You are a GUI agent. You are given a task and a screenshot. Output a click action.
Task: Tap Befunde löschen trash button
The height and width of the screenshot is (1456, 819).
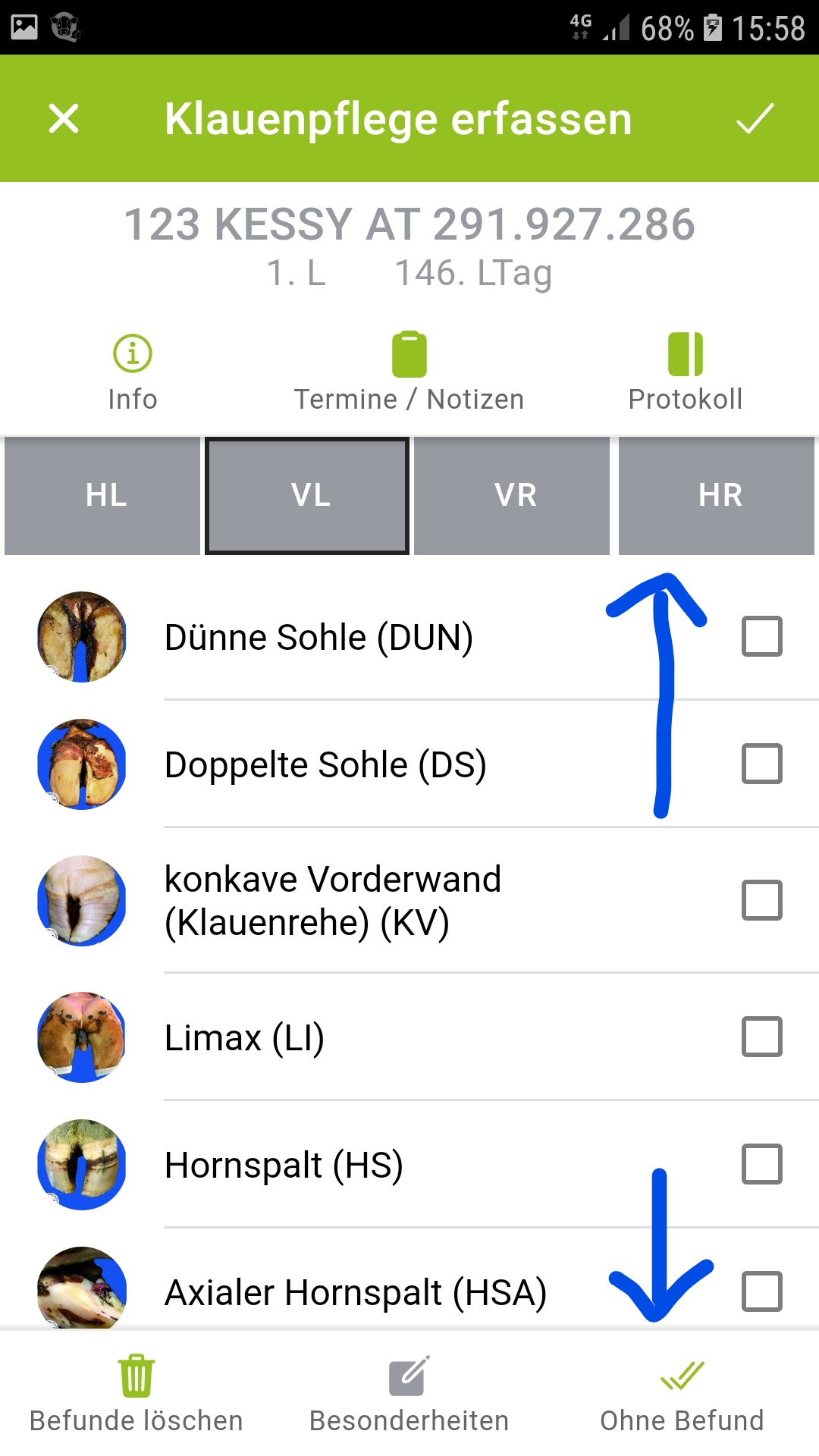click(x=136, y=1394)
